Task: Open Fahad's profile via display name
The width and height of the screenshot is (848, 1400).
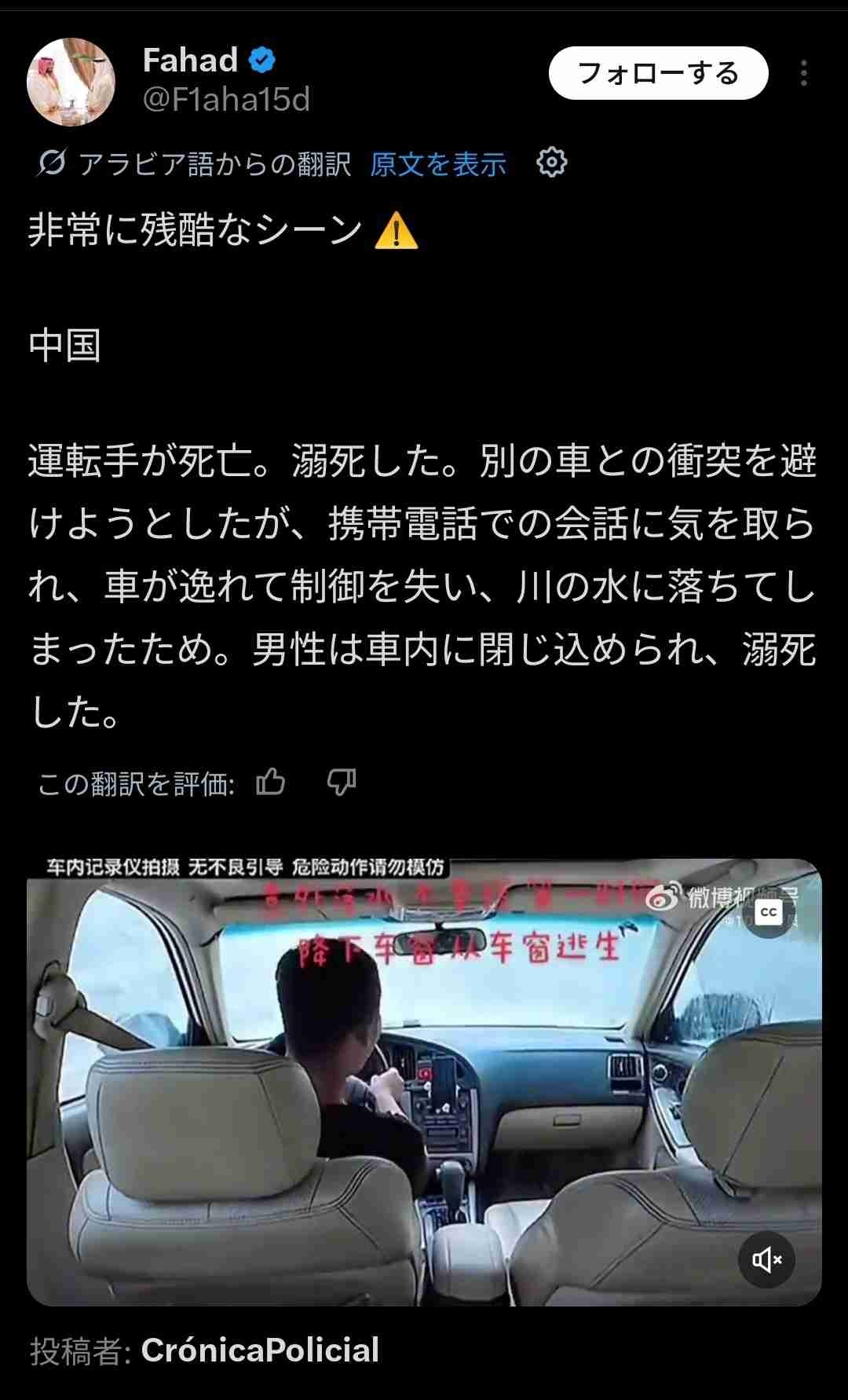Action: (x=191, y=60)
